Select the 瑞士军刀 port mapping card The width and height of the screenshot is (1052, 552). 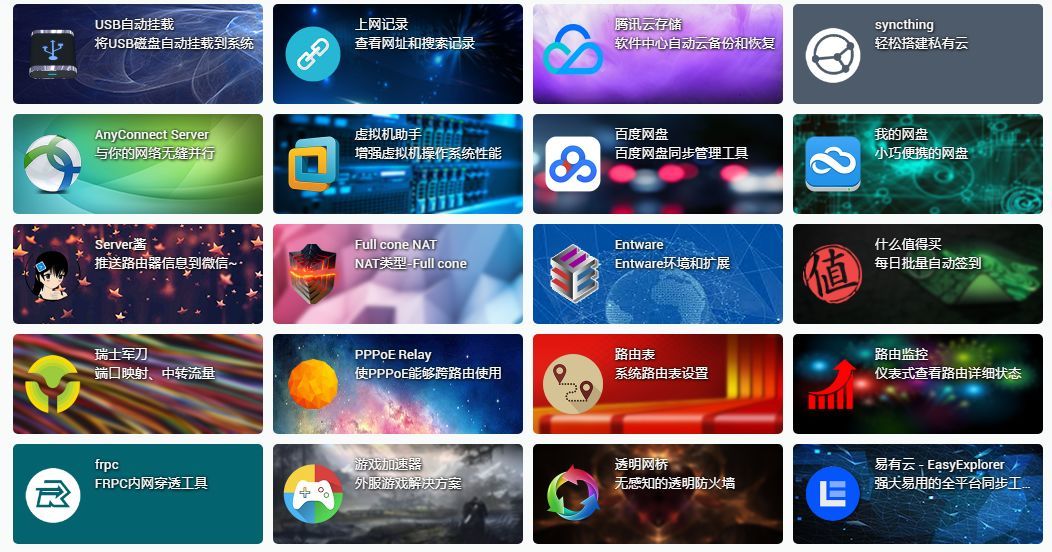[x=138, y=384]
